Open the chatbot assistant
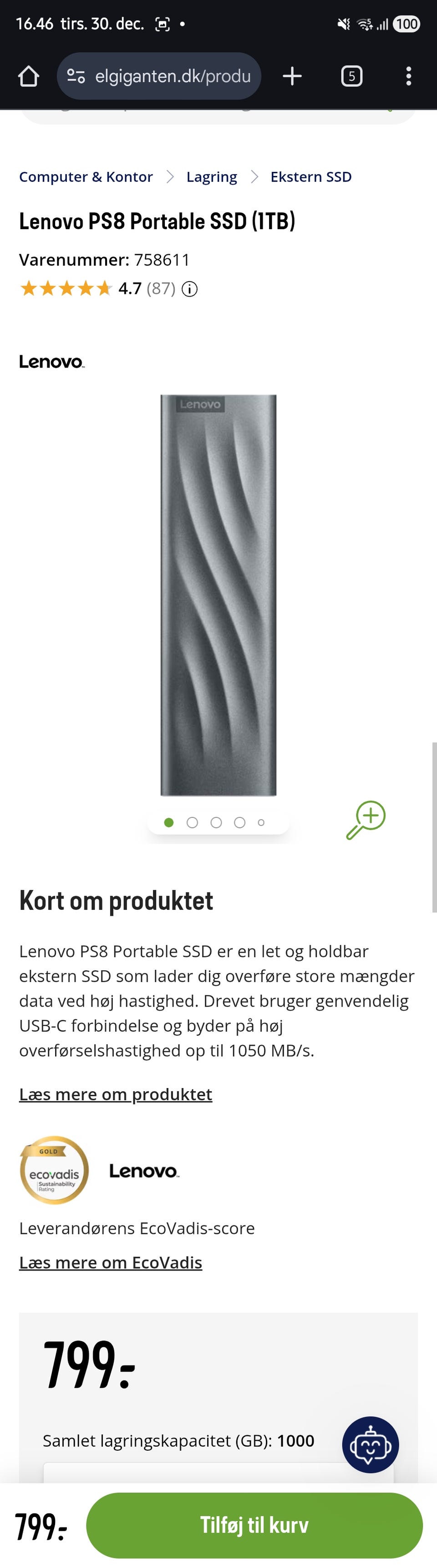The image size is (437, 1568). [x=370, y=1444]
